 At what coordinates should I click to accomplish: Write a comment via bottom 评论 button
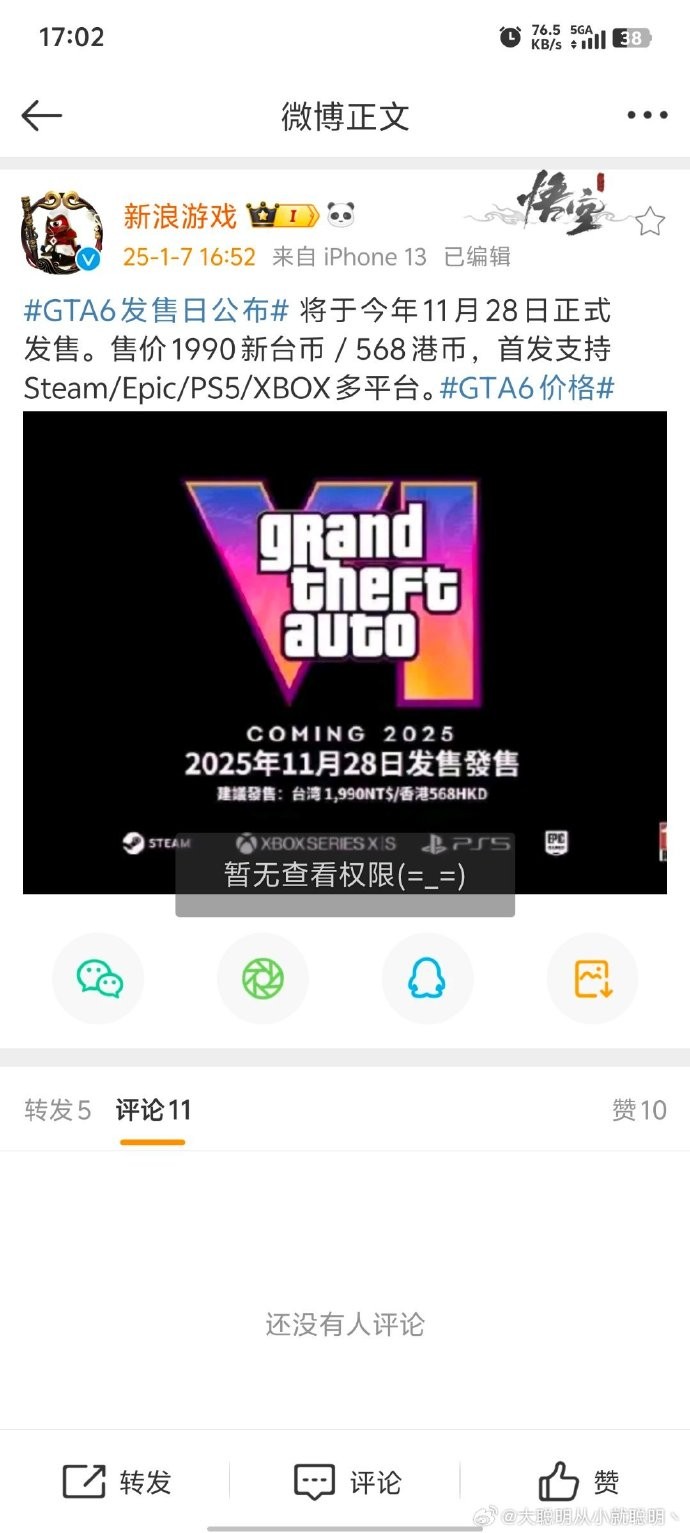pos(346,1482)
